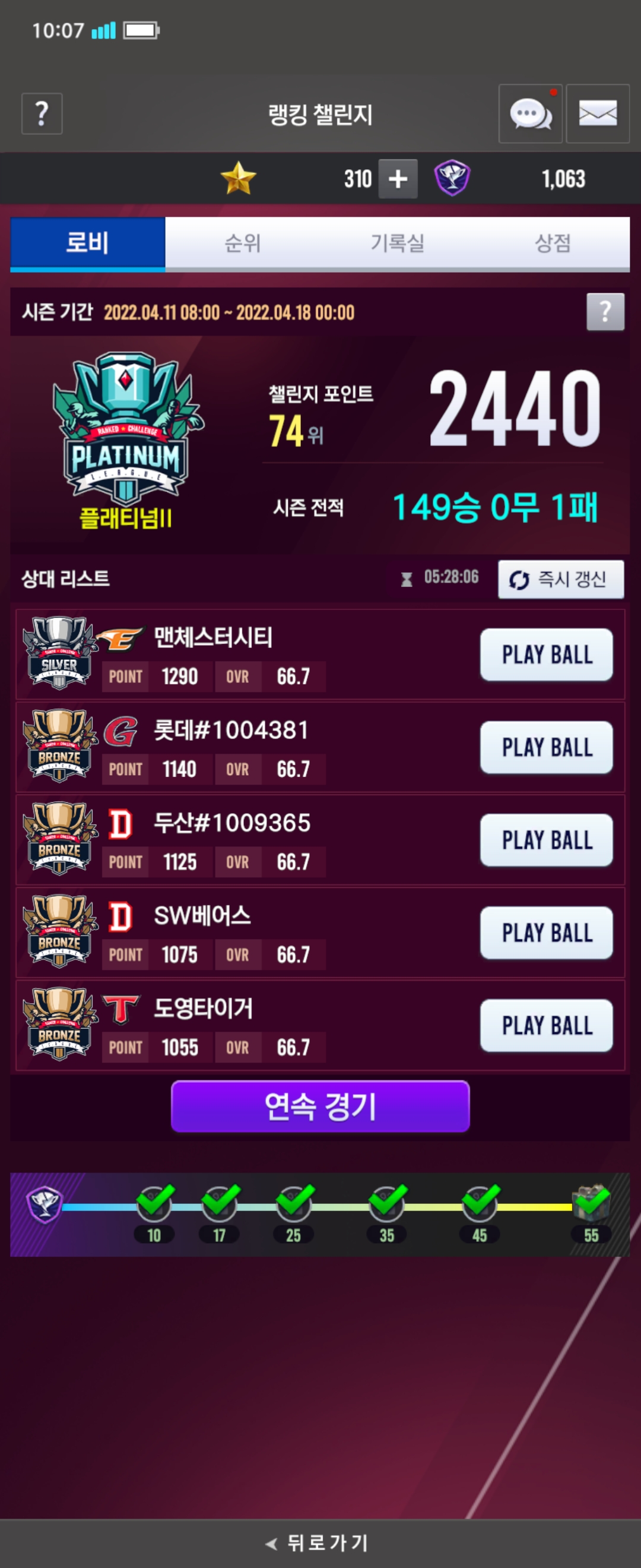The height and width of the screenshot is (1568, 641).
Task: Play ball against SW베어스
Action: [x=546, y=932]
